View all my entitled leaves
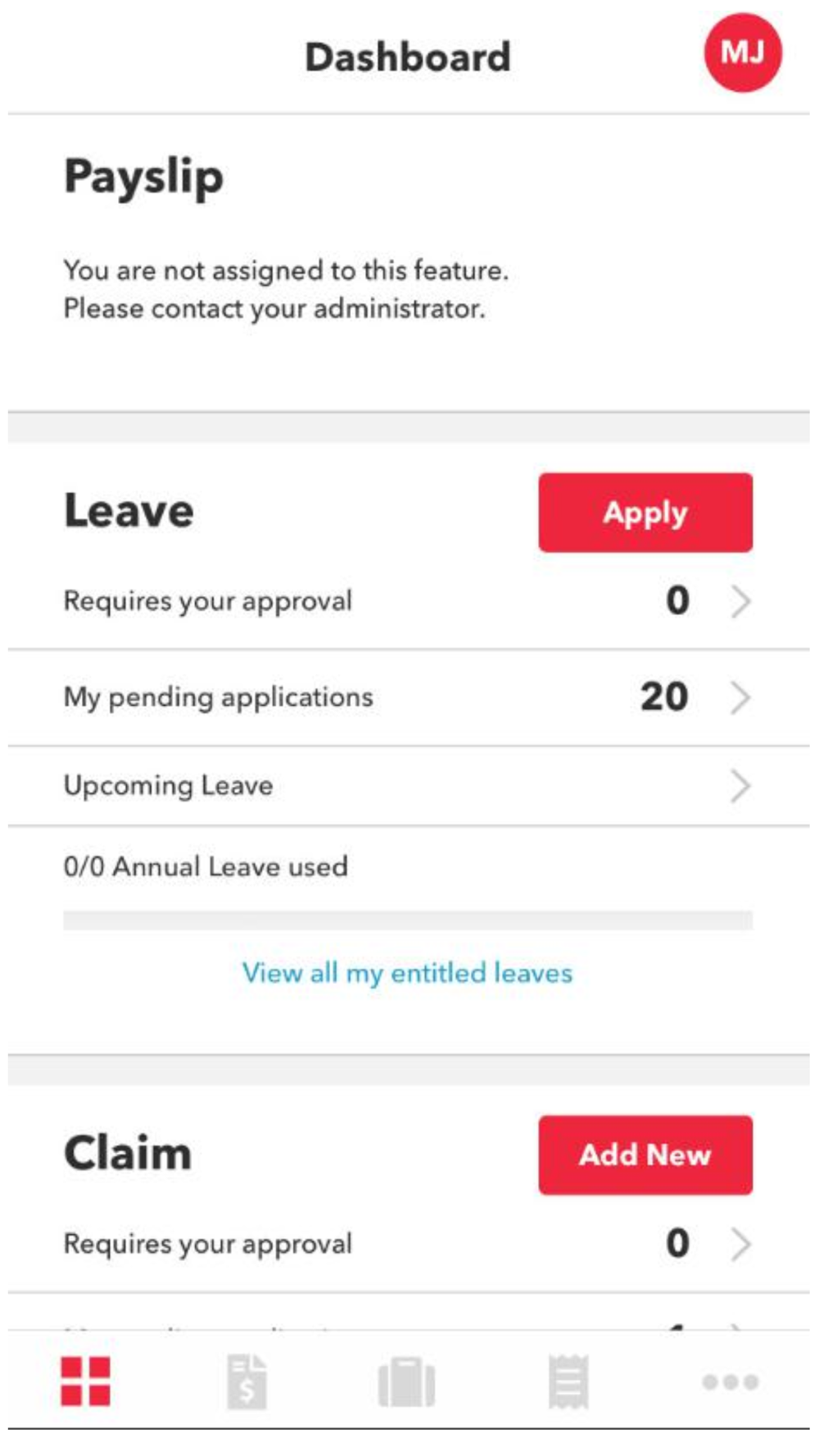 pos(407,973)
